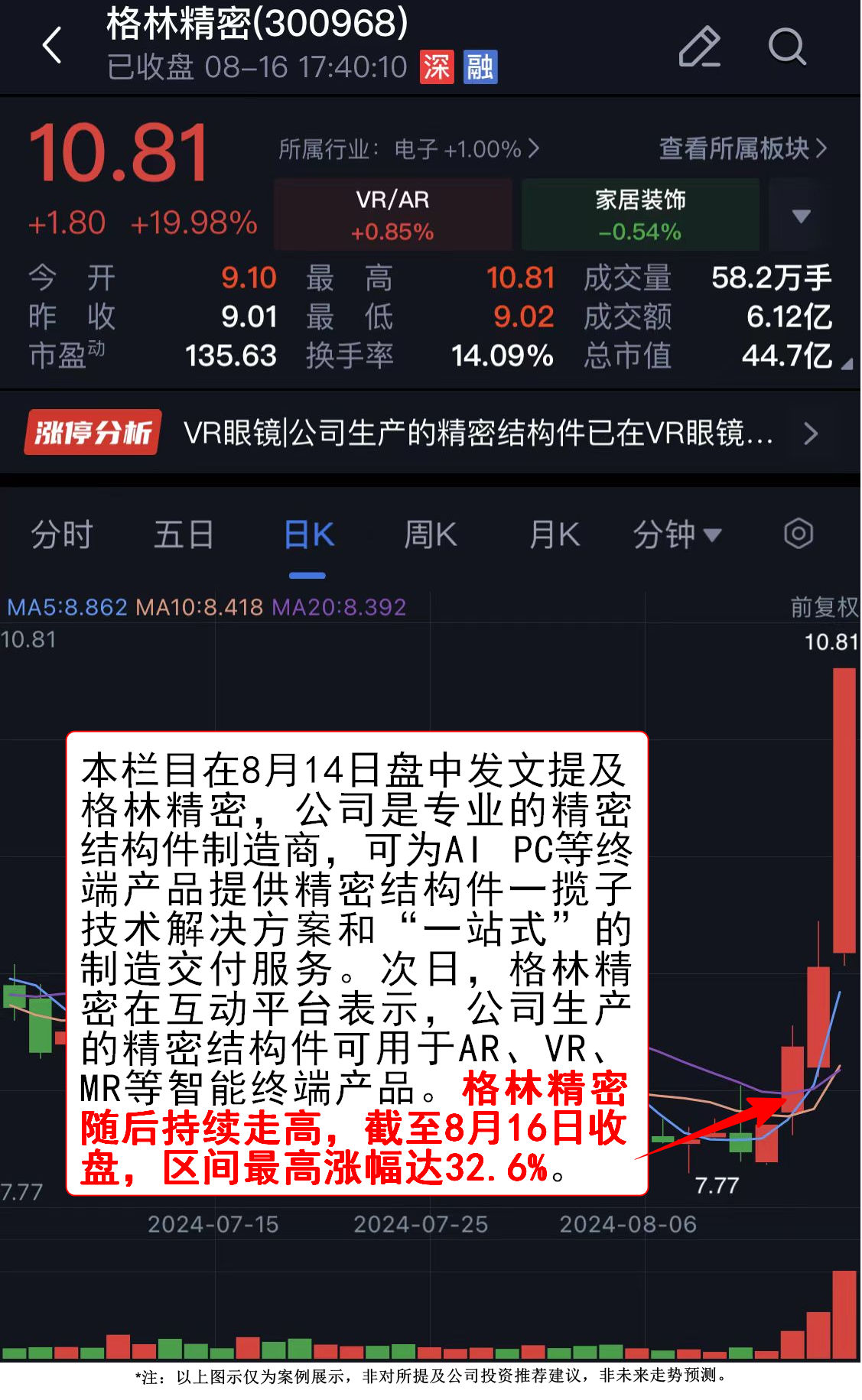Select the 日K chart tab
Viewport: 862px width, 1400px height.
coord(308,534)
